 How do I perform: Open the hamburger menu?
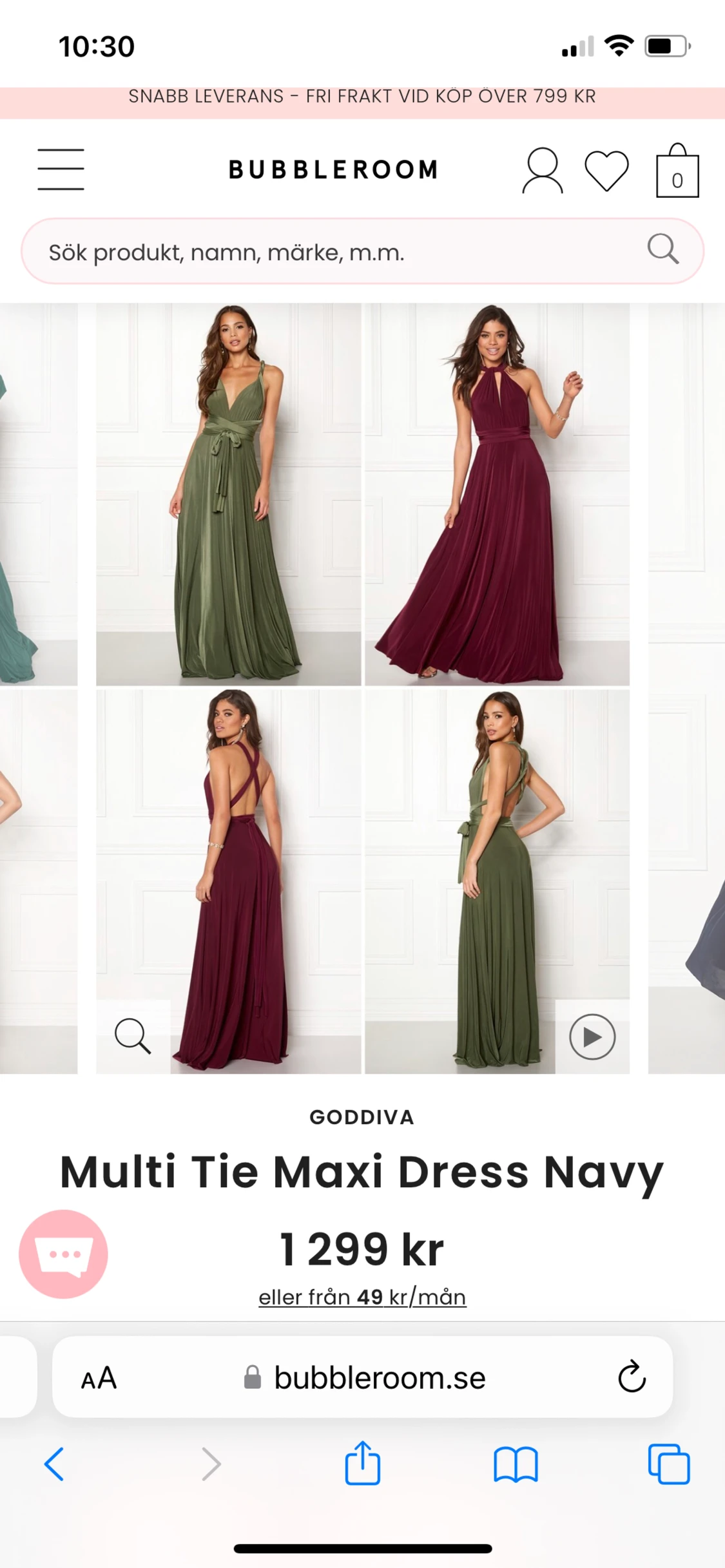pos(61,169)
